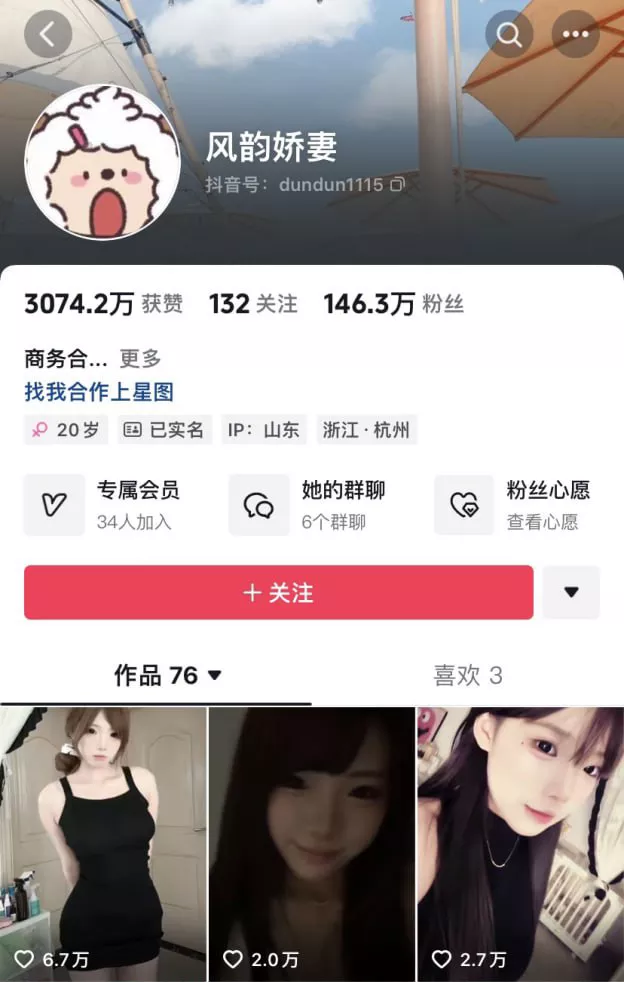Switch to the 喜欢 3 tab
The height and width of the screenshot is (982, 624).
(467, 676)
